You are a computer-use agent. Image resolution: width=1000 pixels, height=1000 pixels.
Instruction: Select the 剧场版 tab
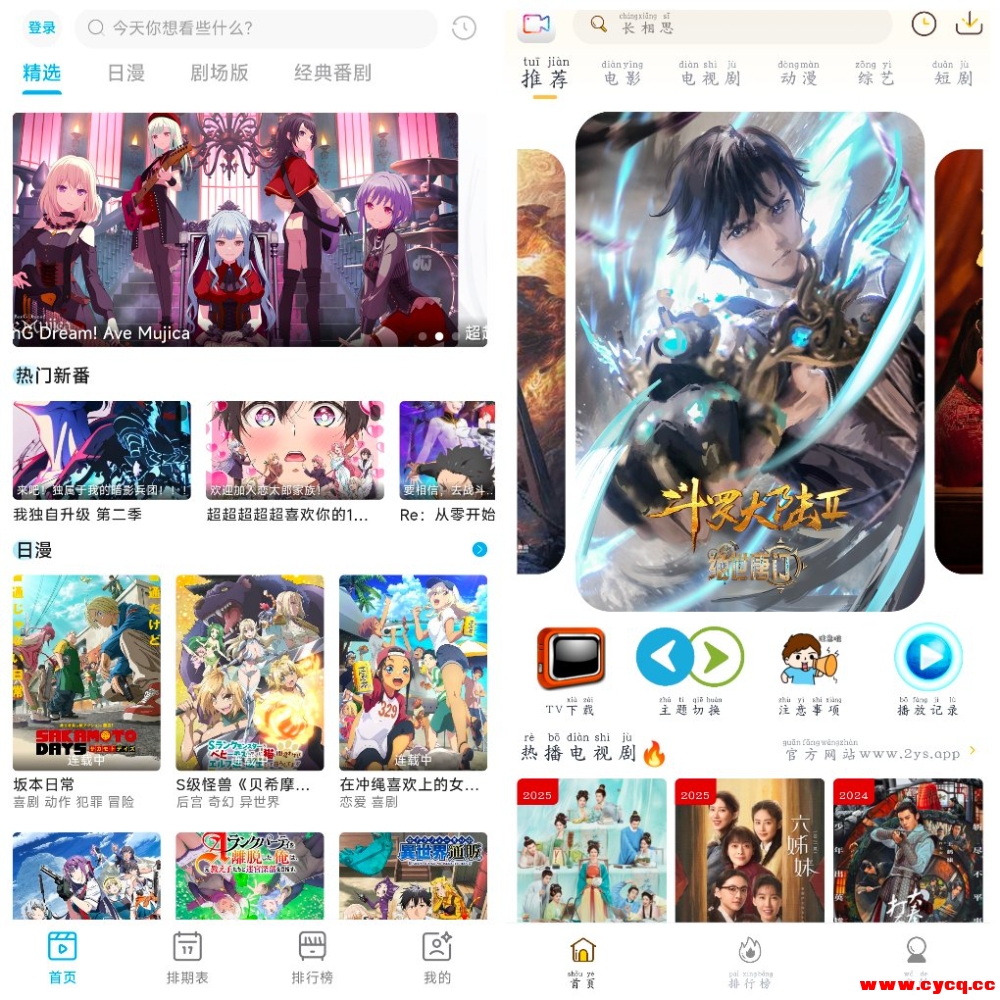[219, 73]
